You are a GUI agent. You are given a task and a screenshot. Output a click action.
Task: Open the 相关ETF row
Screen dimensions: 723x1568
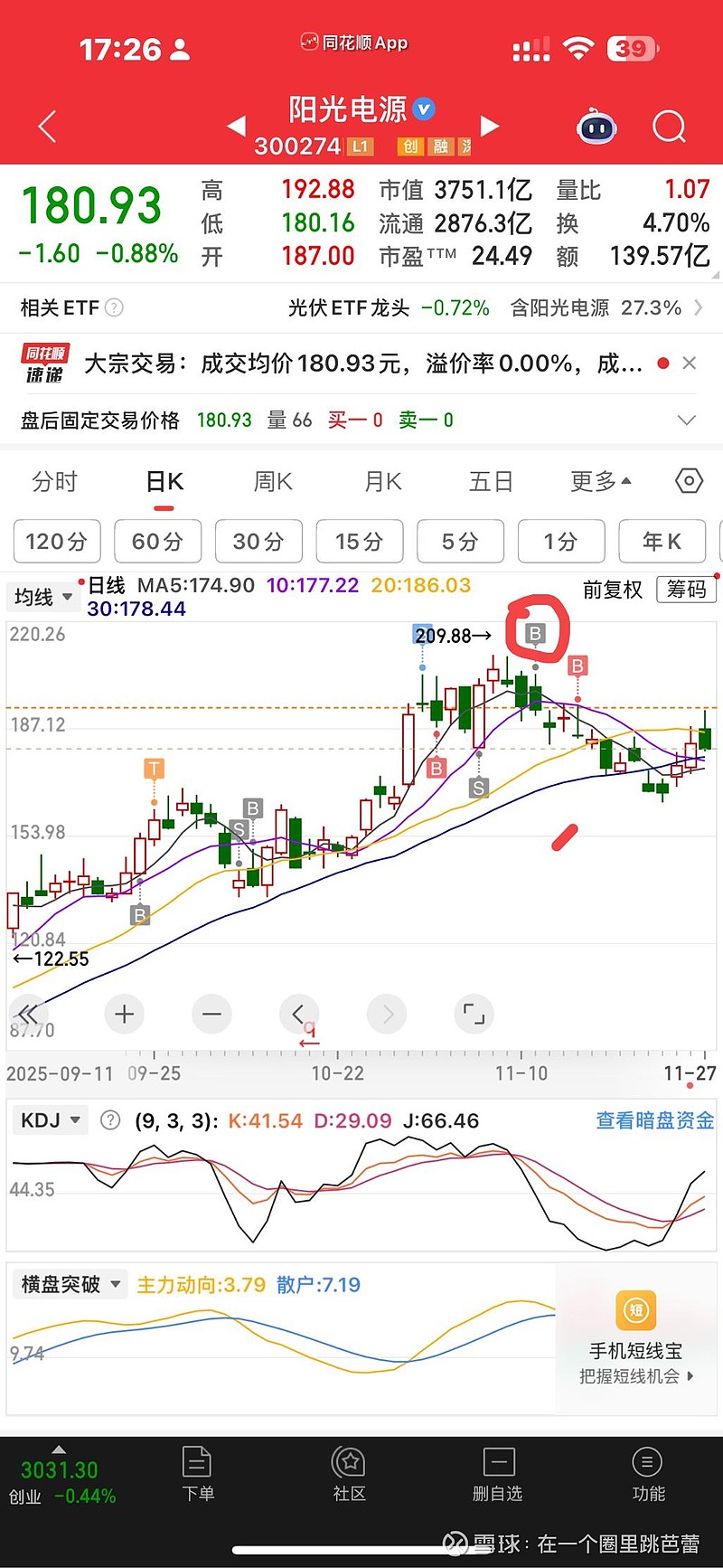tap(361, 307)
